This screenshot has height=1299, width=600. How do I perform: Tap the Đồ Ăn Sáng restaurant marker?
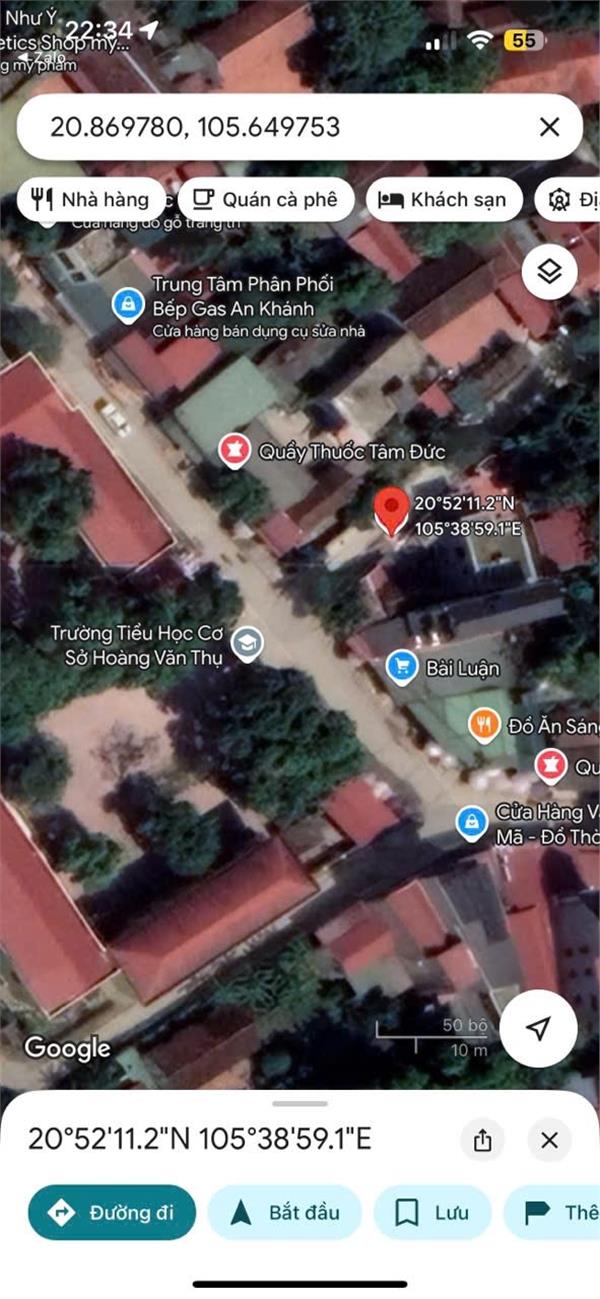click(484, 725)
